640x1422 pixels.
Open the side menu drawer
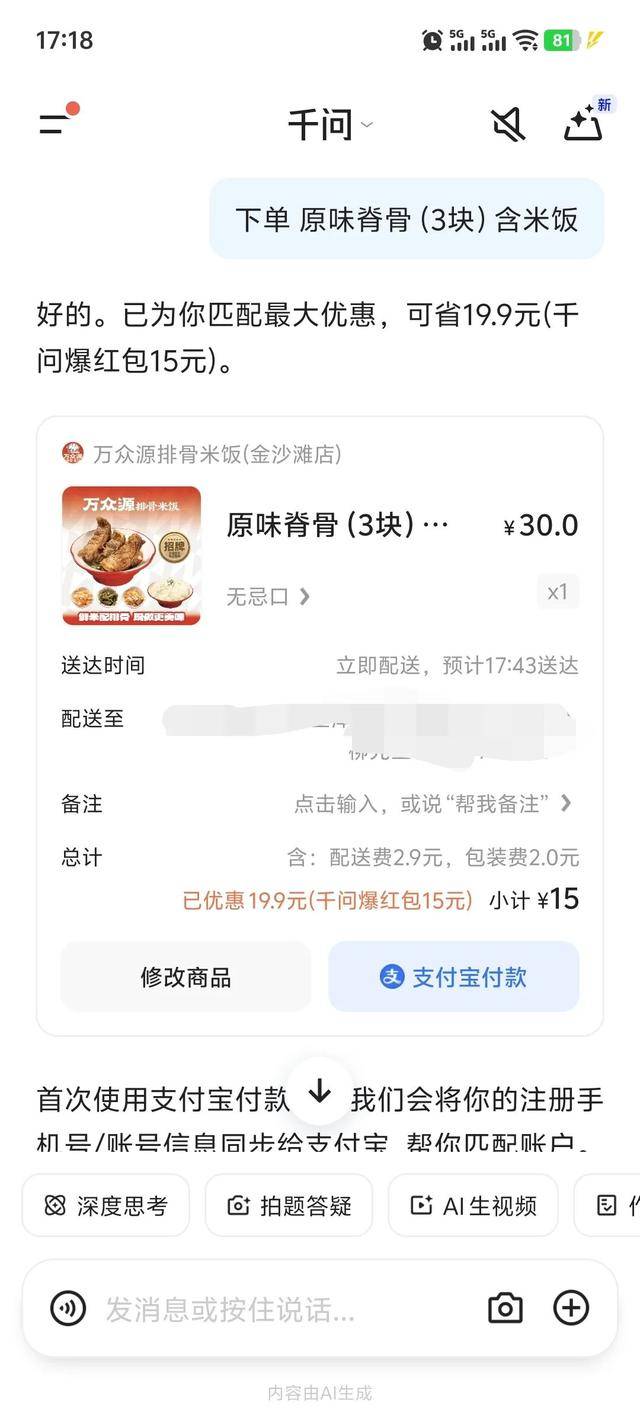click(56, 124)
